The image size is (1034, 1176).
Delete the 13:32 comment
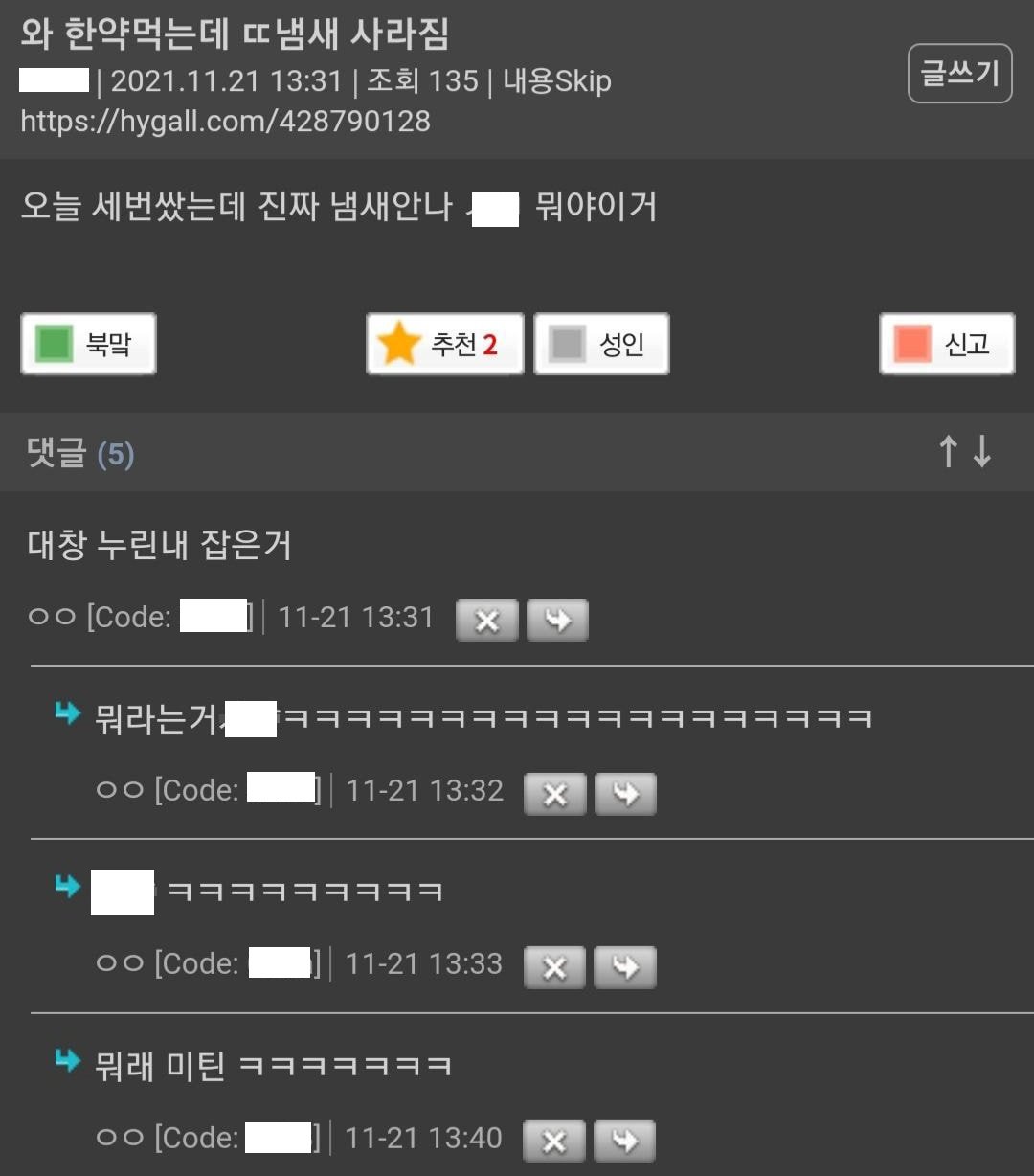pyautogui.click(x=554, y=794)
